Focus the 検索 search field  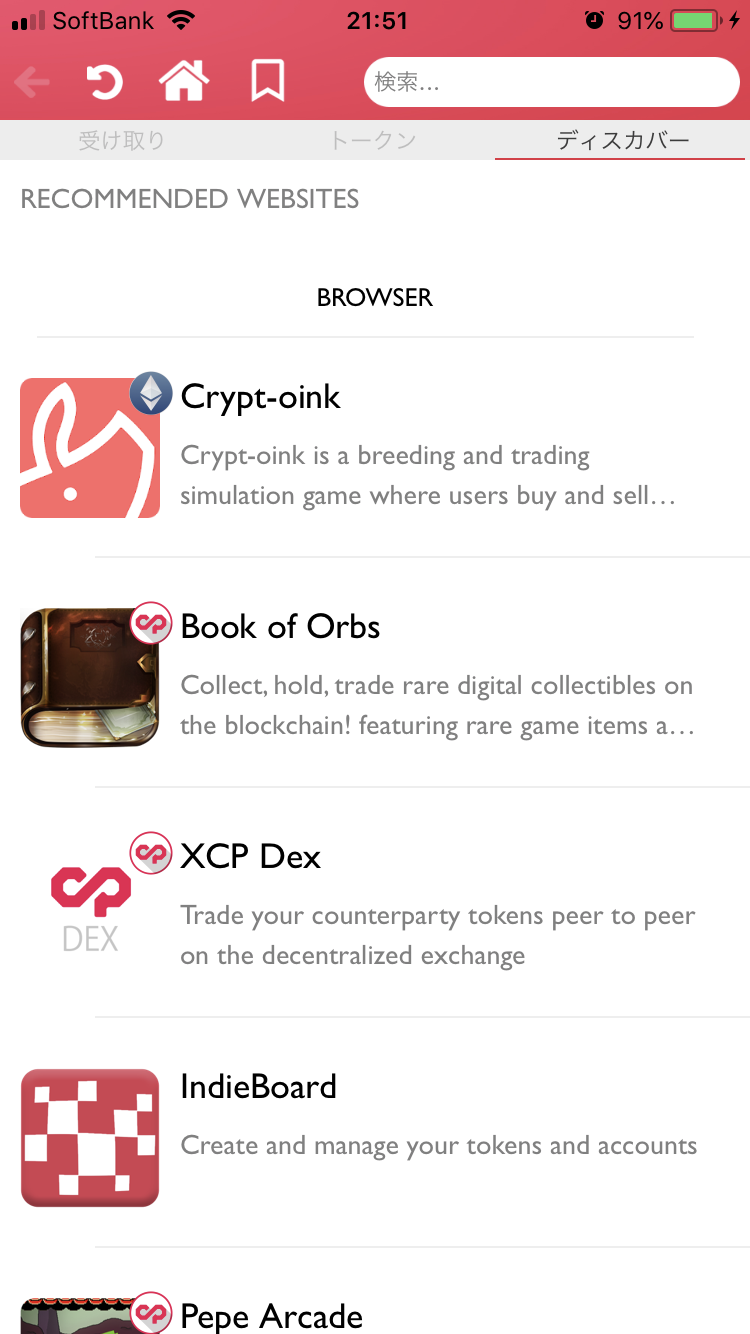(x=551, y=82)
